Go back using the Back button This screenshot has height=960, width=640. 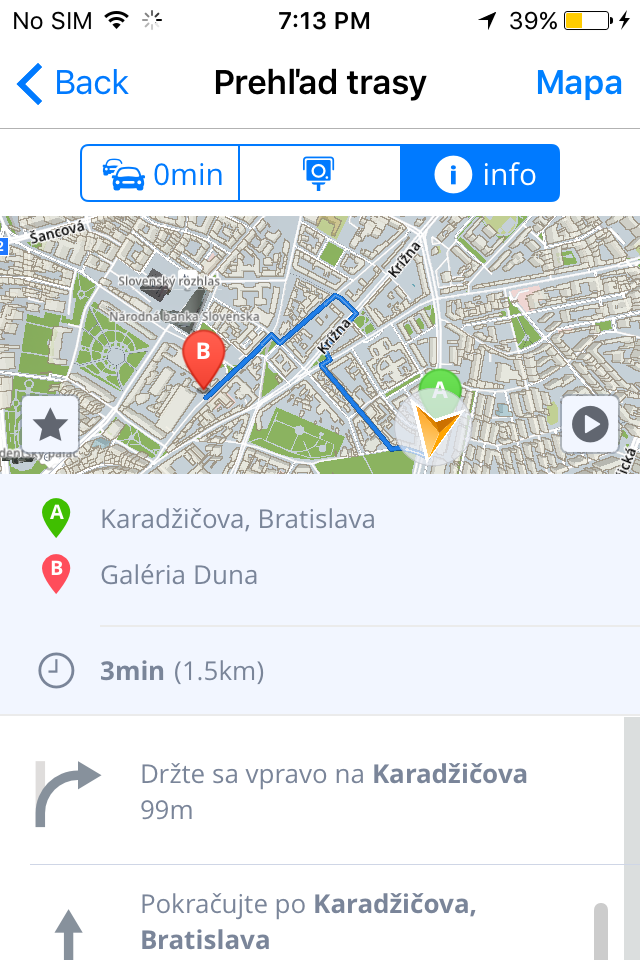click(x=74, y=83)
